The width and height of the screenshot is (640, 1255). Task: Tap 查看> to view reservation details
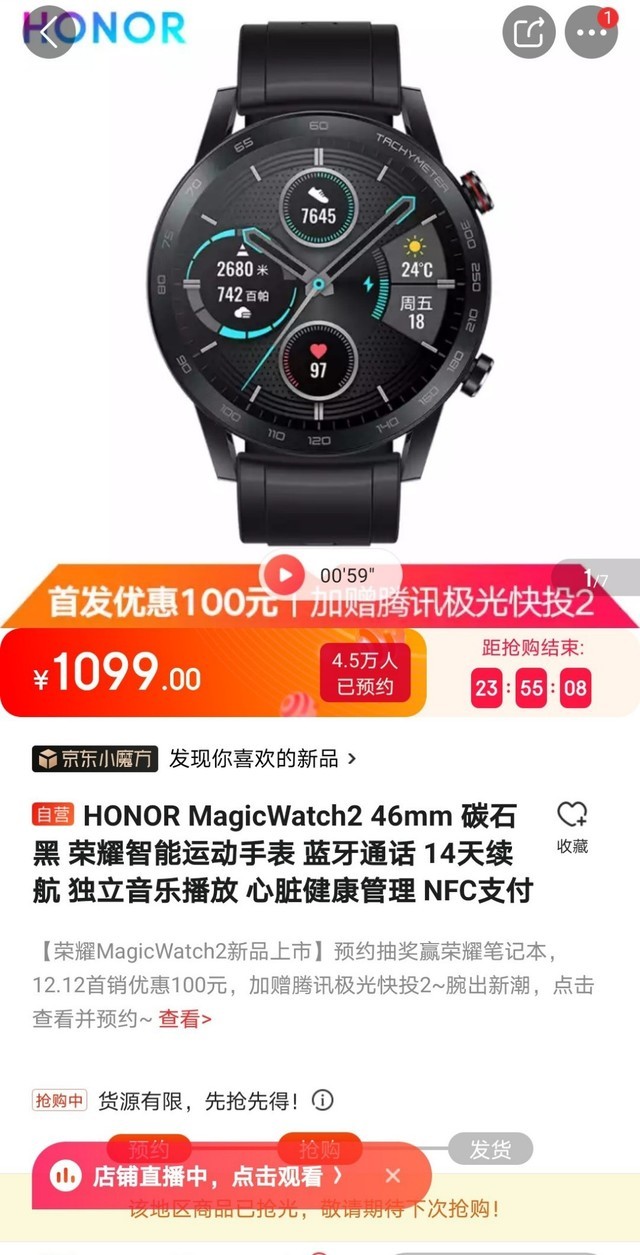pyautogui.click(x=185, y=1019)
